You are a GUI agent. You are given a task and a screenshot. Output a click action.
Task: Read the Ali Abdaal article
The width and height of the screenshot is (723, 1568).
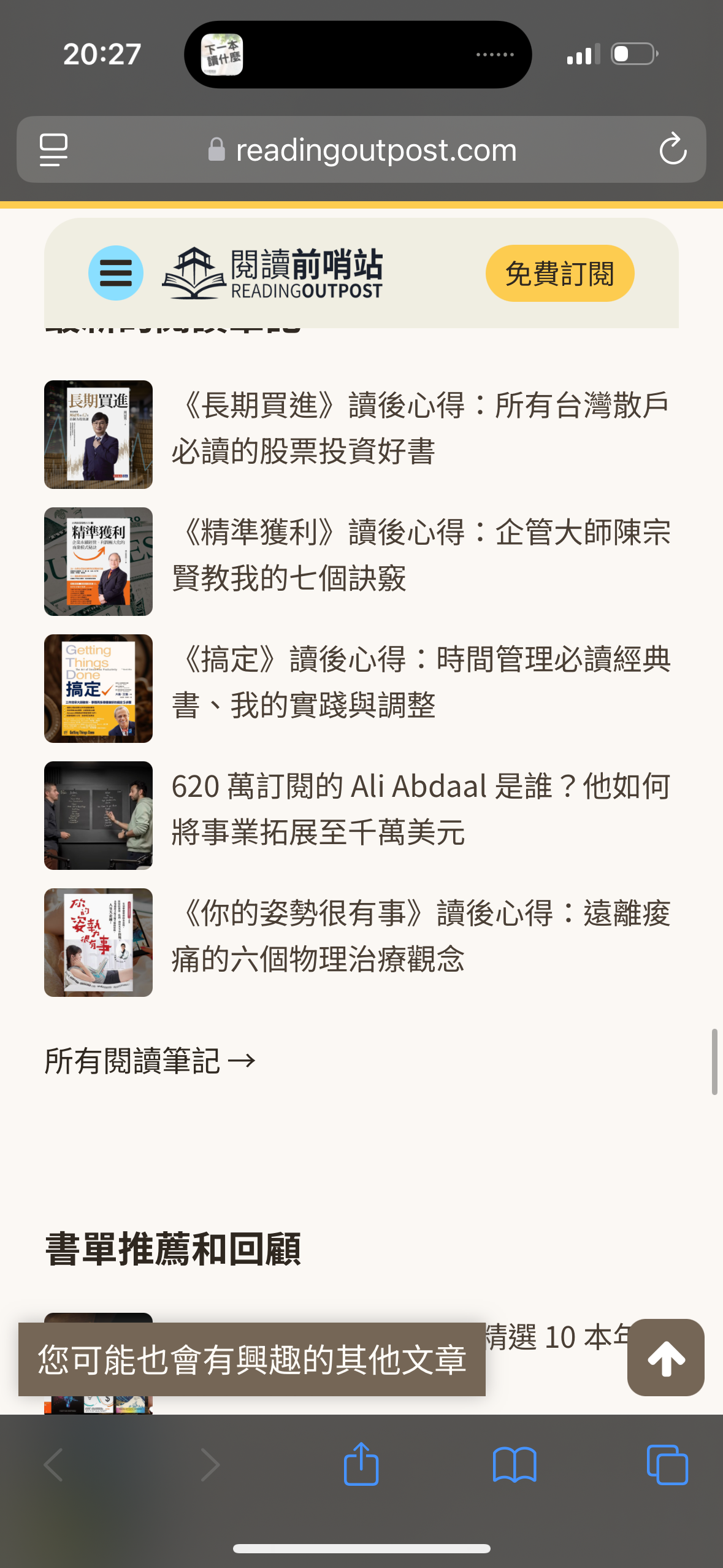pyautogui.click(x=421, y=809)
